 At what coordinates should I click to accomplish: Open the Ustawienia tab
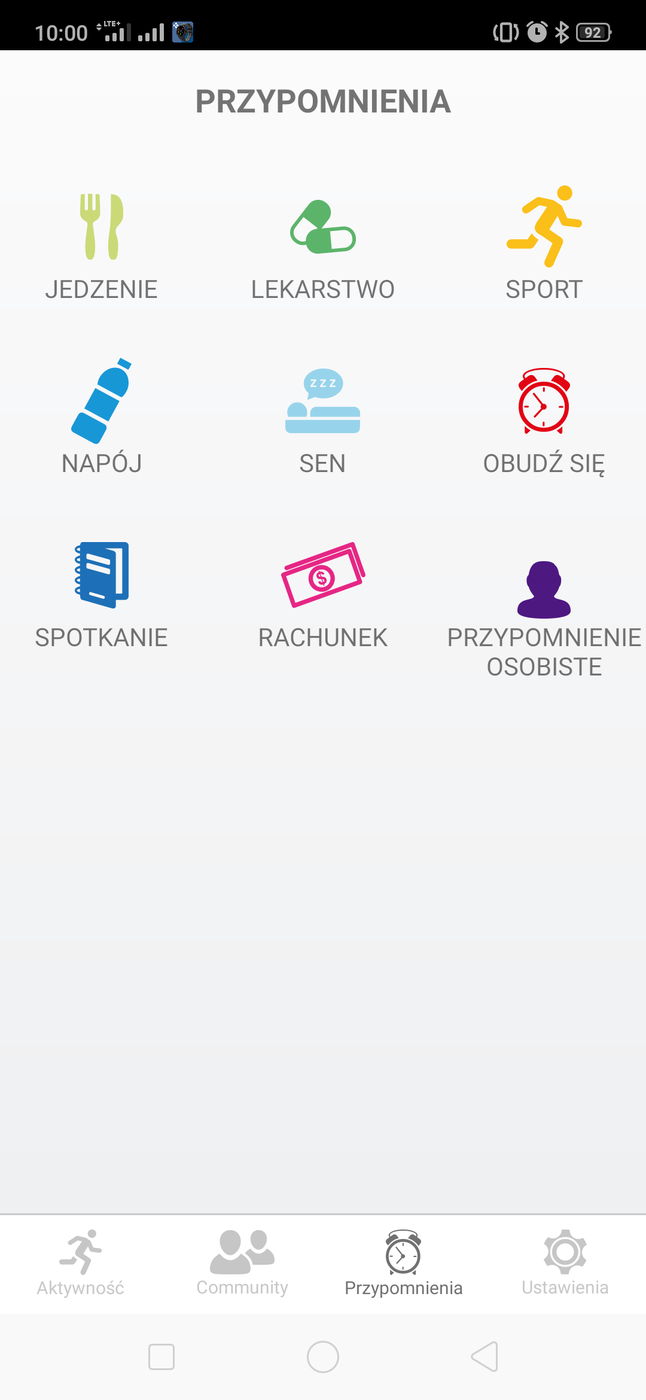[x=565, y=1264]
